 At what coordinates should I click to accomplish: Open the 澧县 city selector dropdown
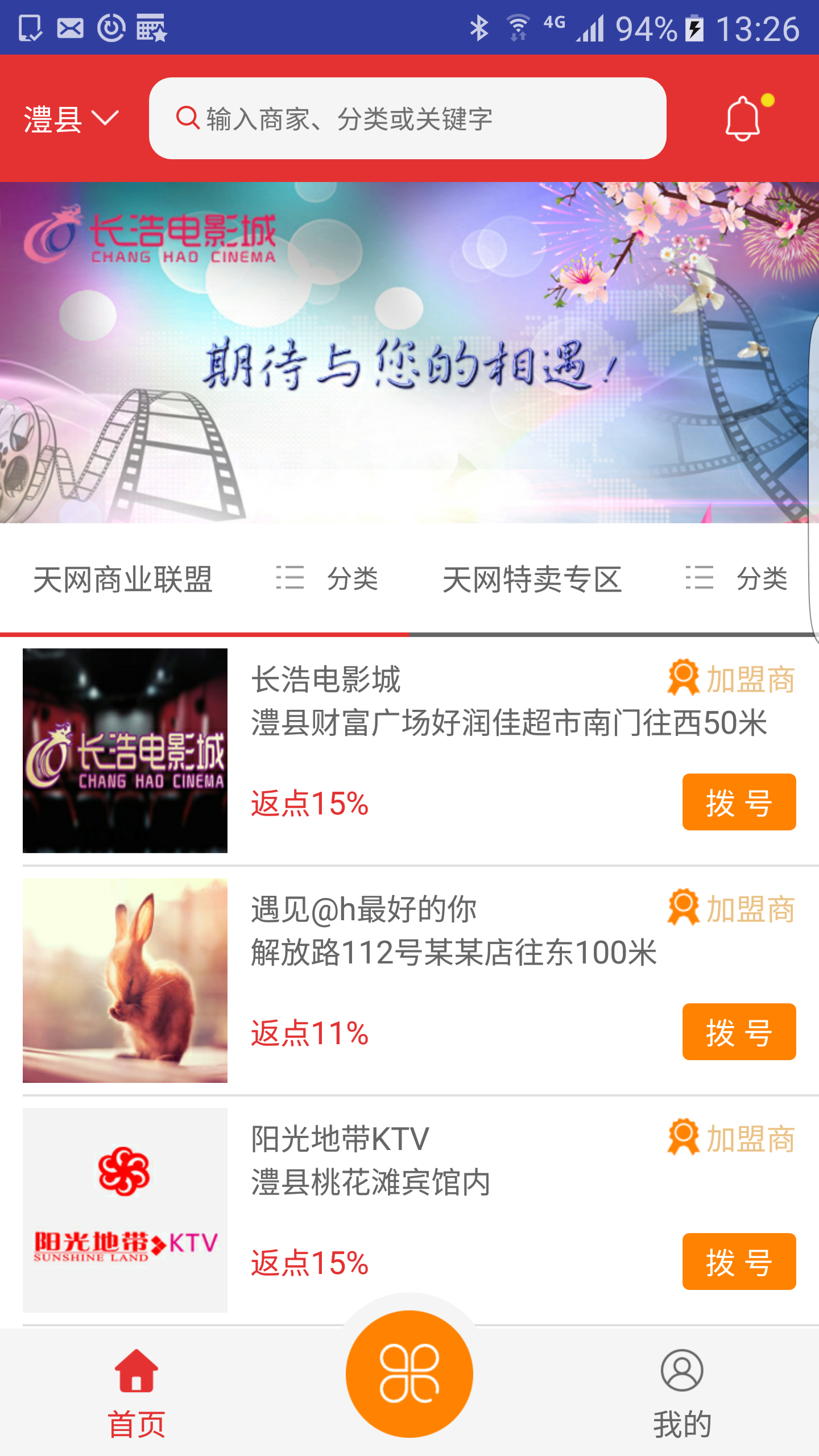tap(71, 119)
